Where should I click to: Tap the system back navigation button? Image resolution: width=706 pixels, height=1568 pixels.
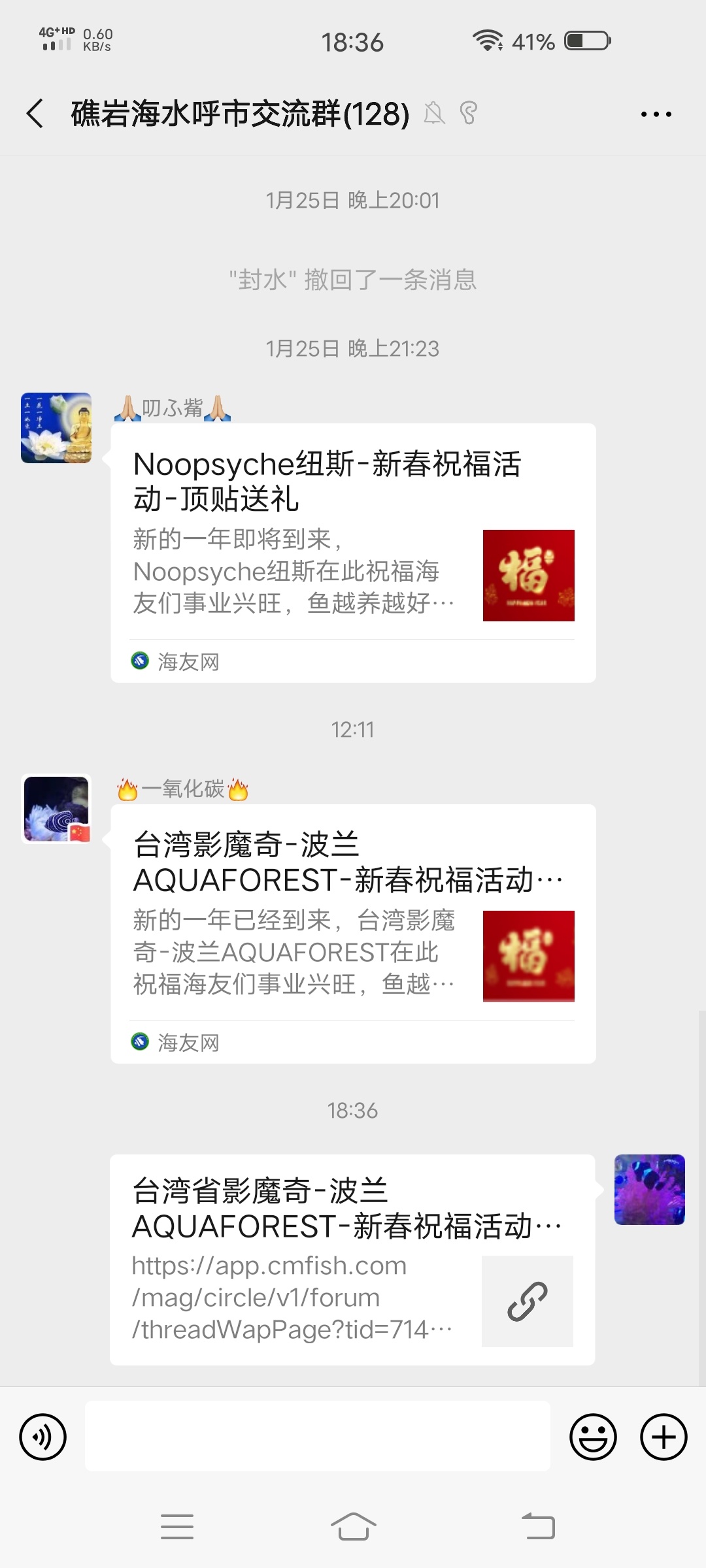538,1527
